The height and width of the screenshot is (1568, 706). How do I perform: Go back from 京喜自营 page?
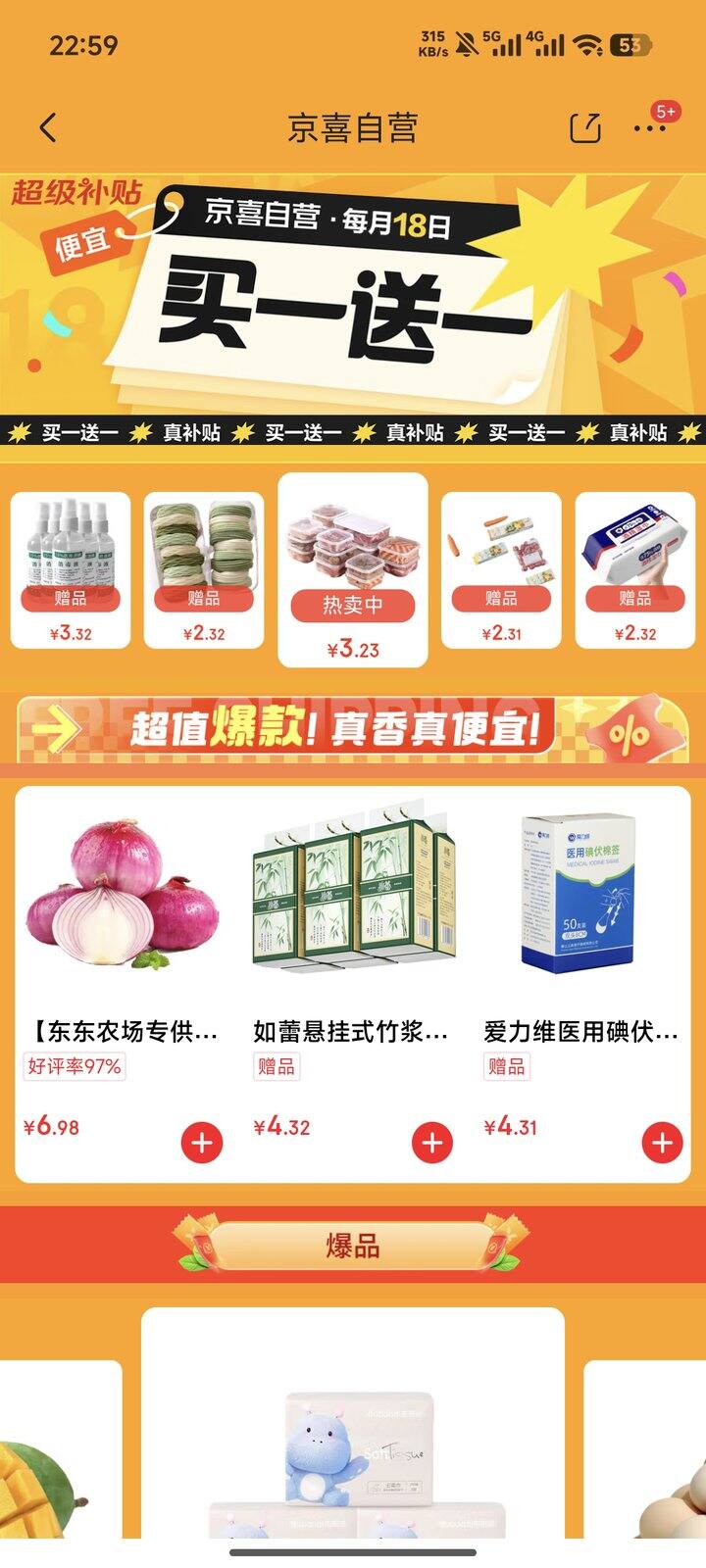point(48,127)
